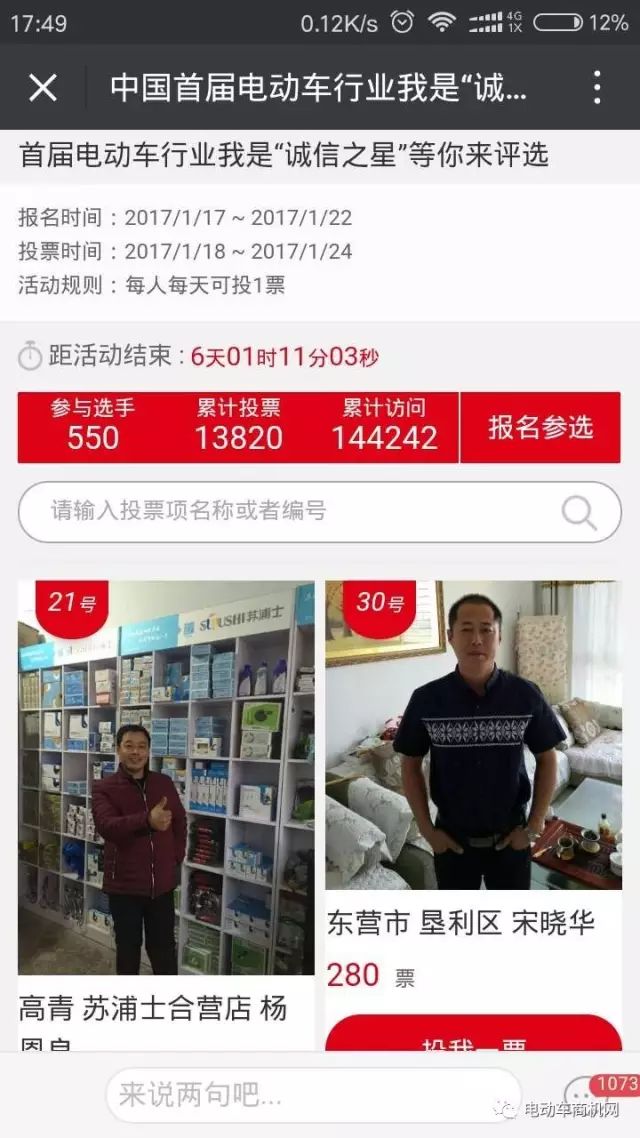
Task: Open contestant 21 高青 苏浦士合营店 photo
Action: [x=166, y=780]
